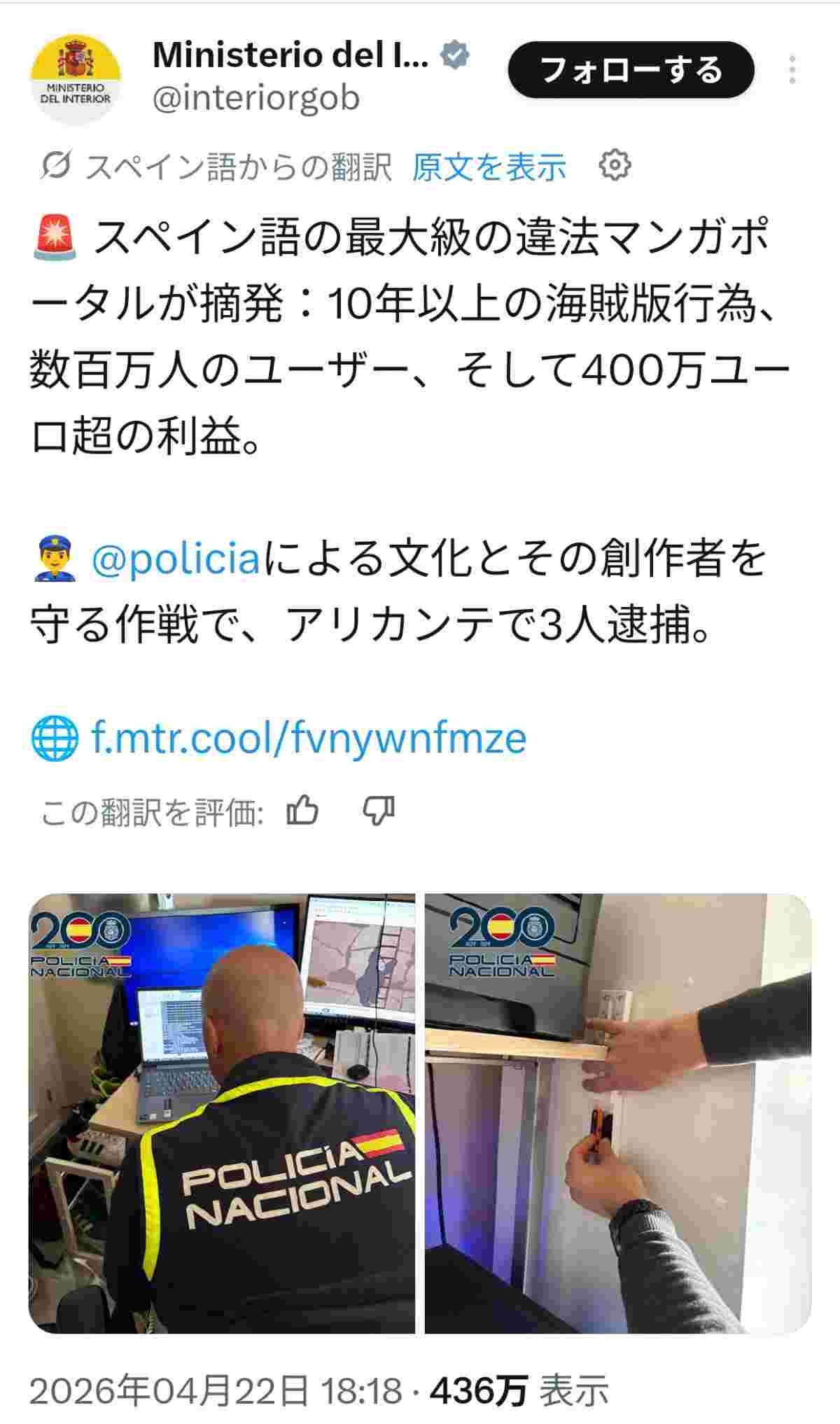Viewport: 840px width, 1424px height.
Task: Open the @interiorgob account name
Action: pos(256,98)
